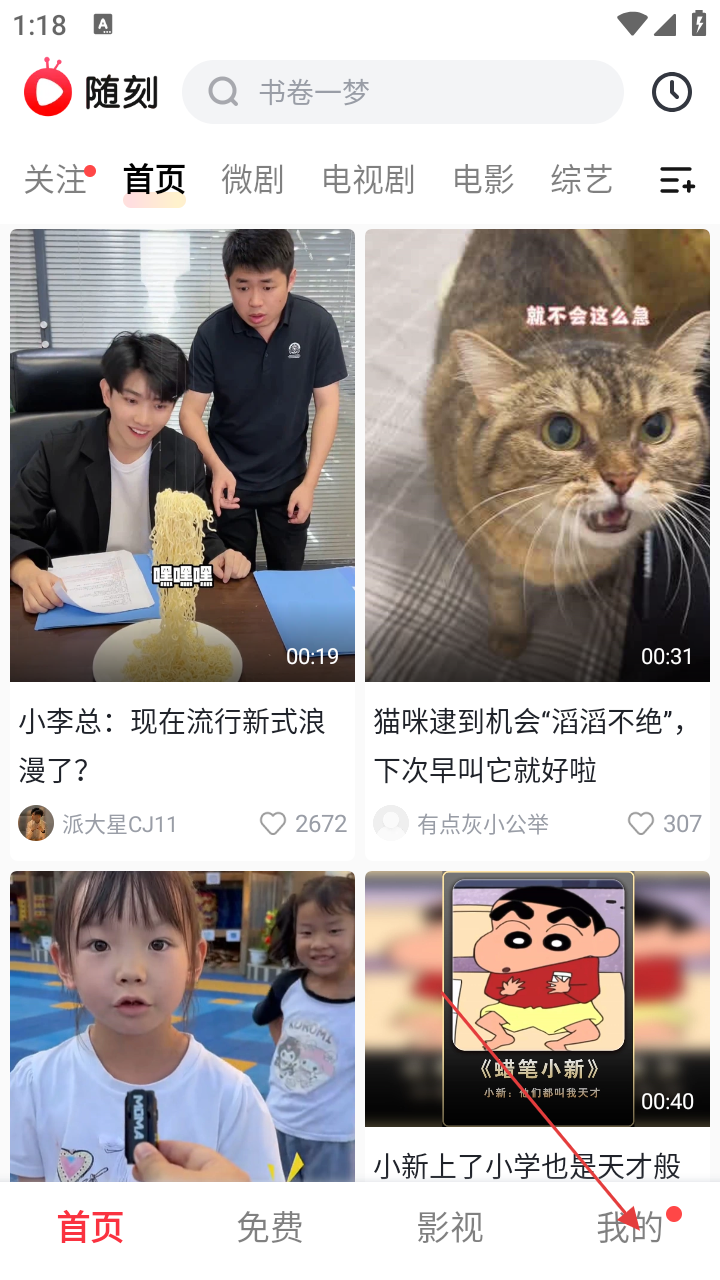Open the 我的 bottom tab
This screenshot has width=720, height=1280.
point(630,1227)
